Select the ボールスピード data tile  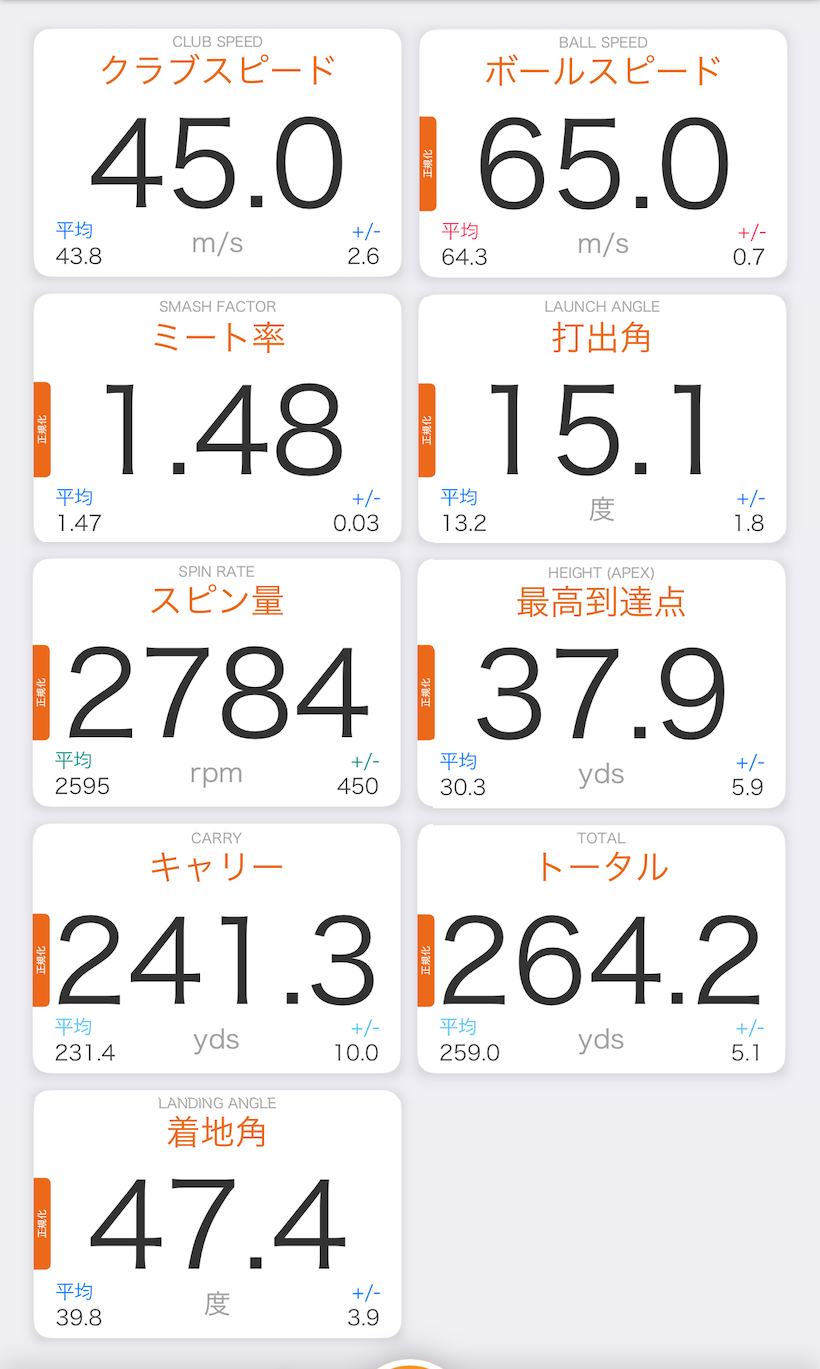click(x=603, y=153)
